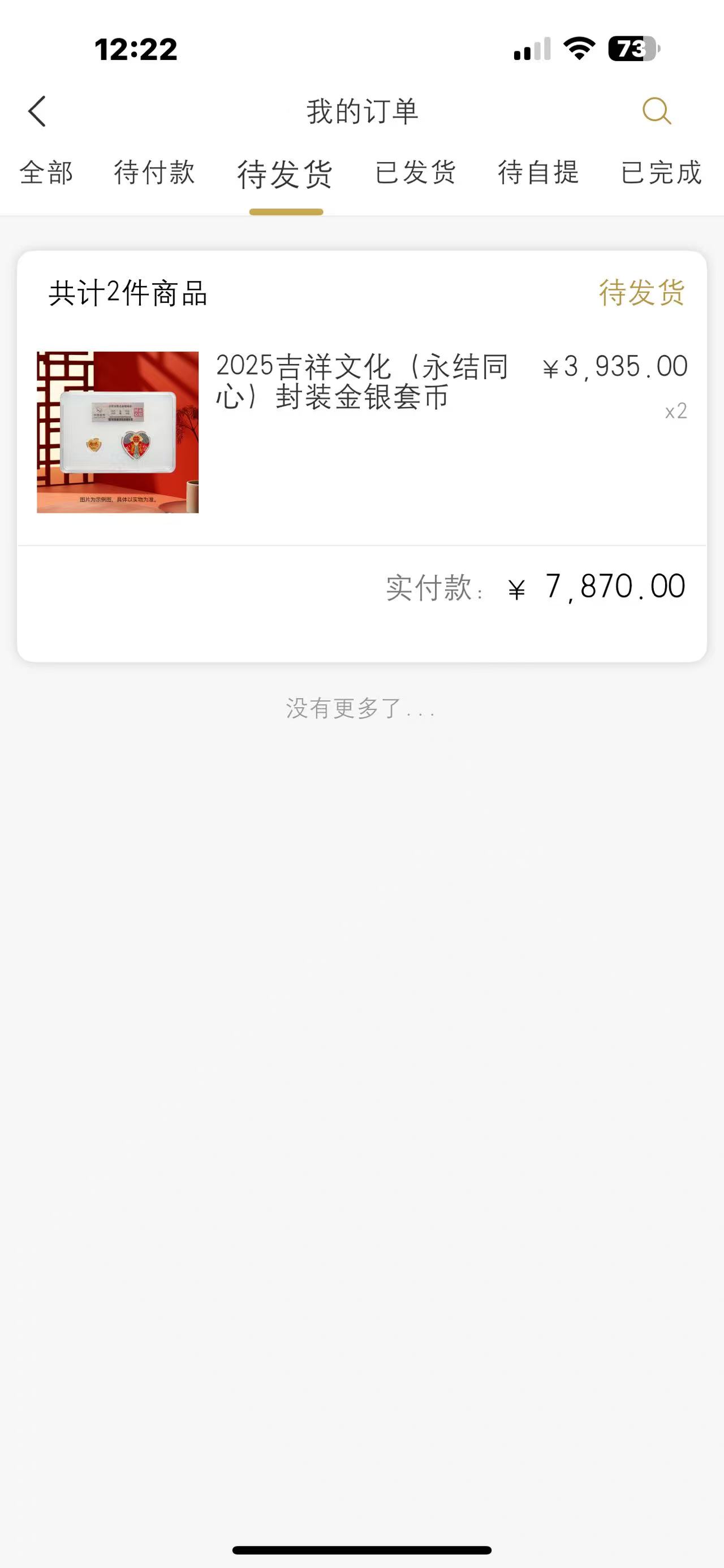Image resolution: width=724 pixels, height=1568 pixels.
Task: Switch to the 已发货 tab
Action: point(416,172)
